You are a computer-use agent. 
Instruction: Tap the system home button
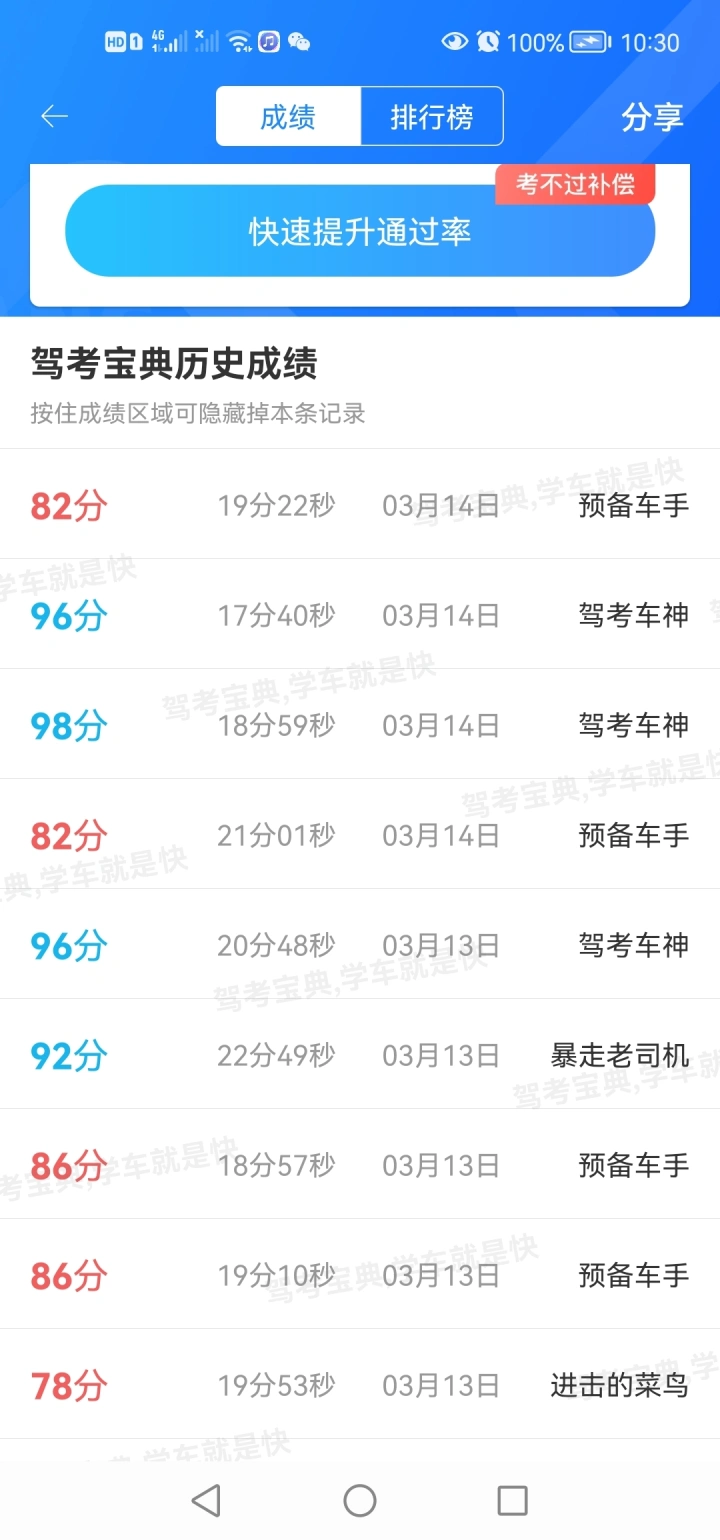(360, 1500)
